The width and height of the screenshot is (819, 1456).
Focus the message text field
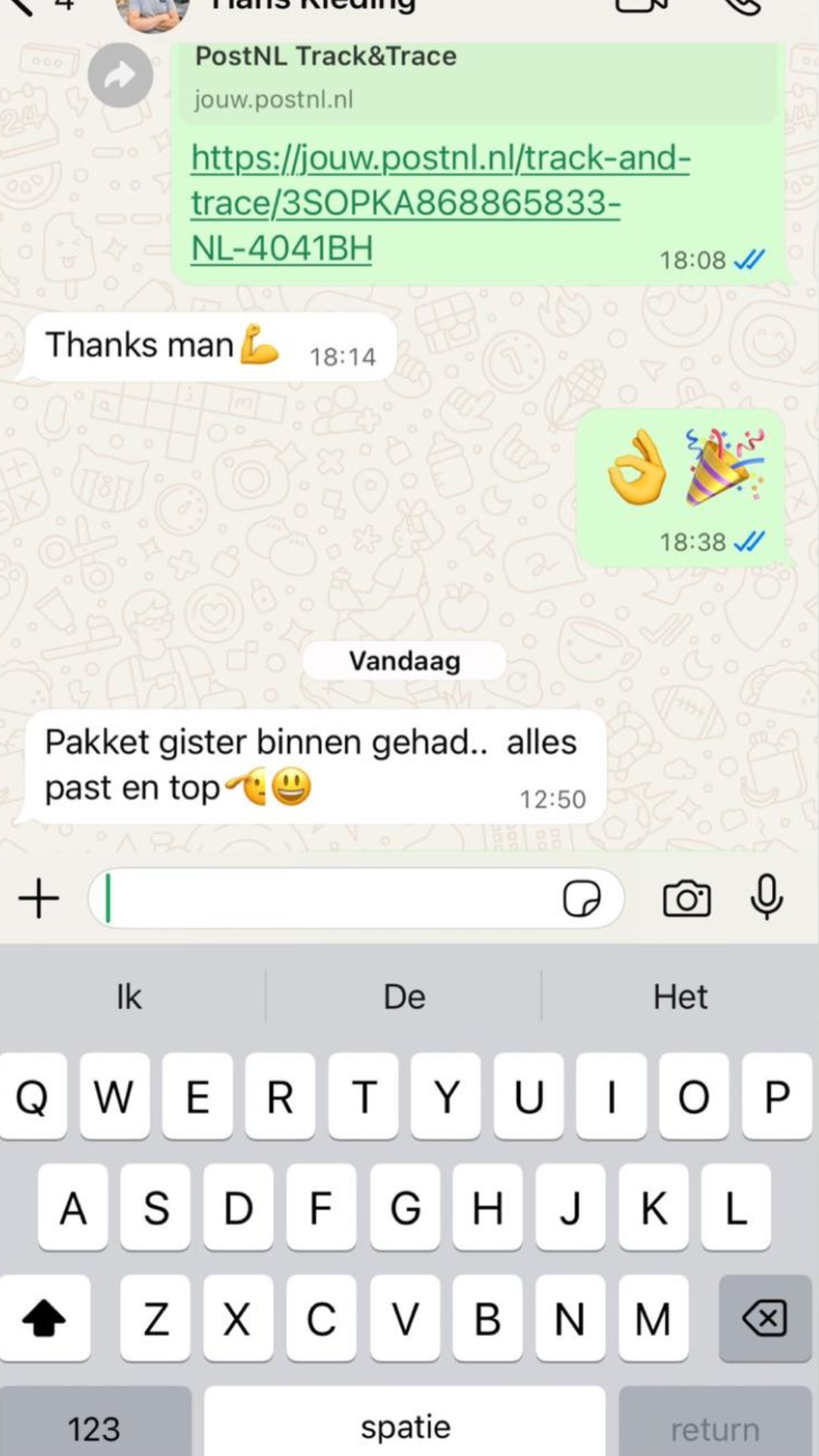[x=326, y=899]
